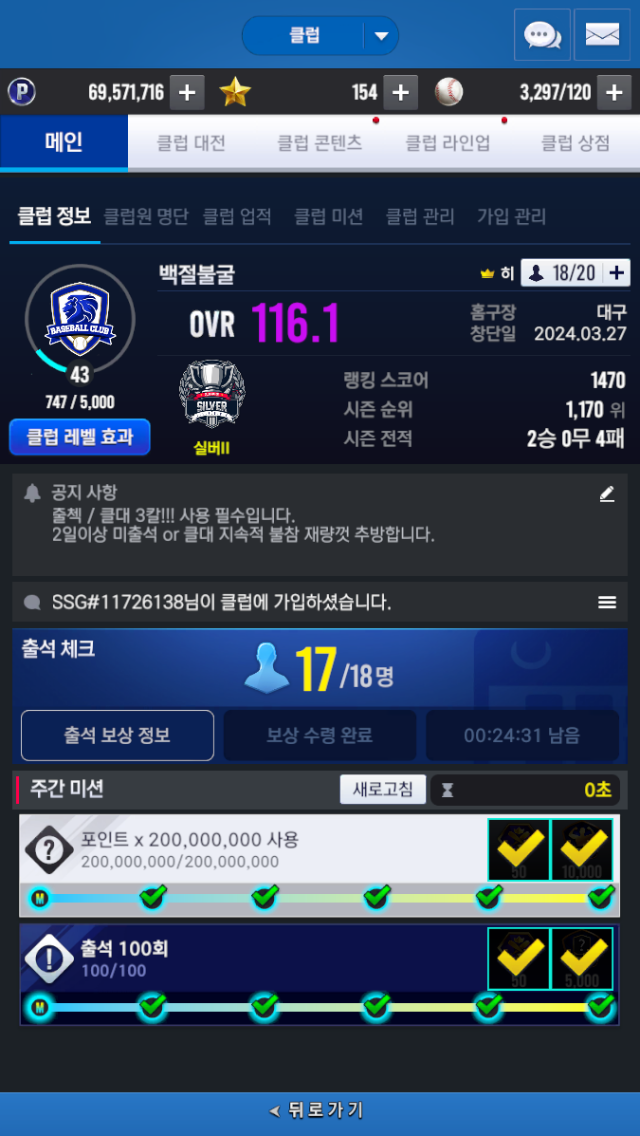The height and width of the screenshot is (1136, 640).
Task: Select the 클럽 관리 sub-tab
Action: tap(420, 216)
